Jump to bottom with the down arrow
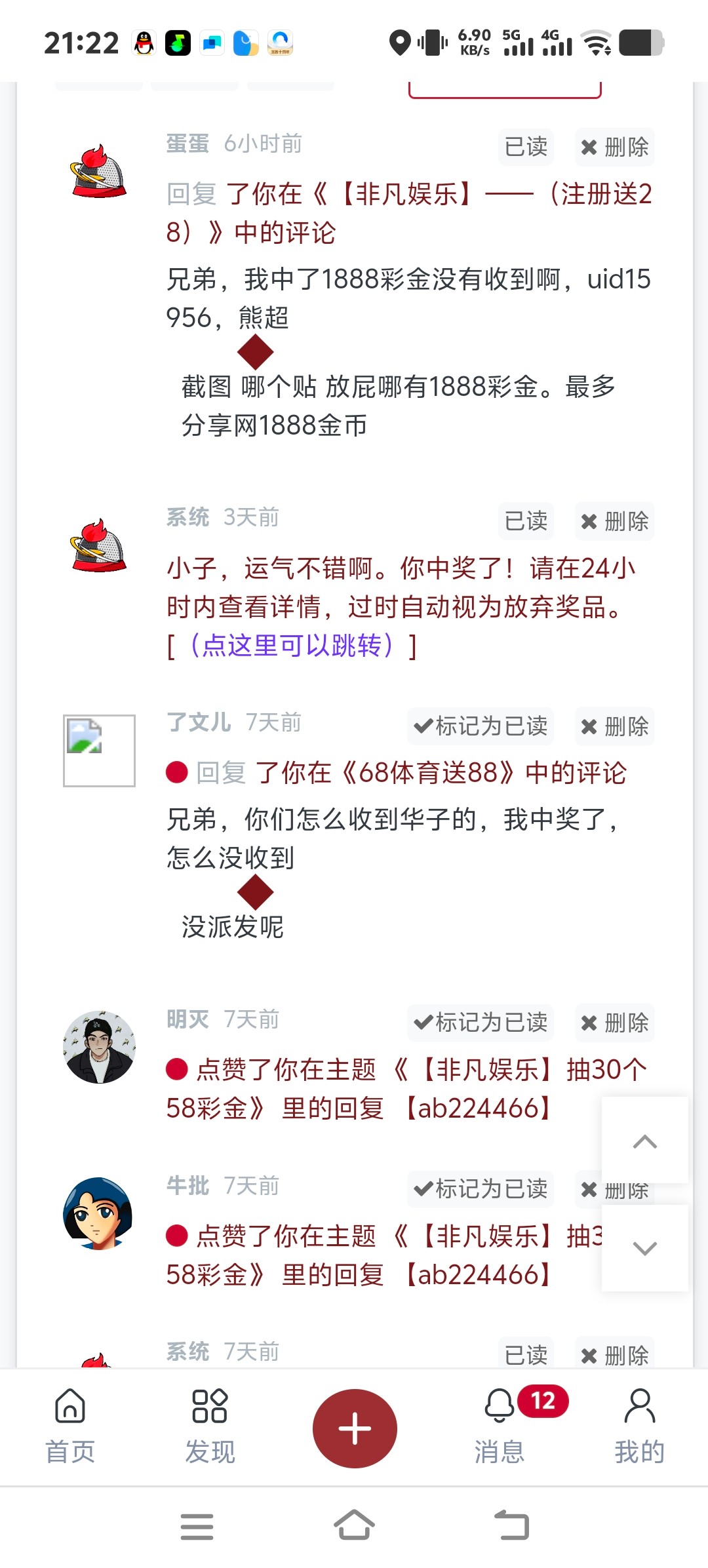708x1568 pixels. pyautogui.click(x=644, y=1248)
